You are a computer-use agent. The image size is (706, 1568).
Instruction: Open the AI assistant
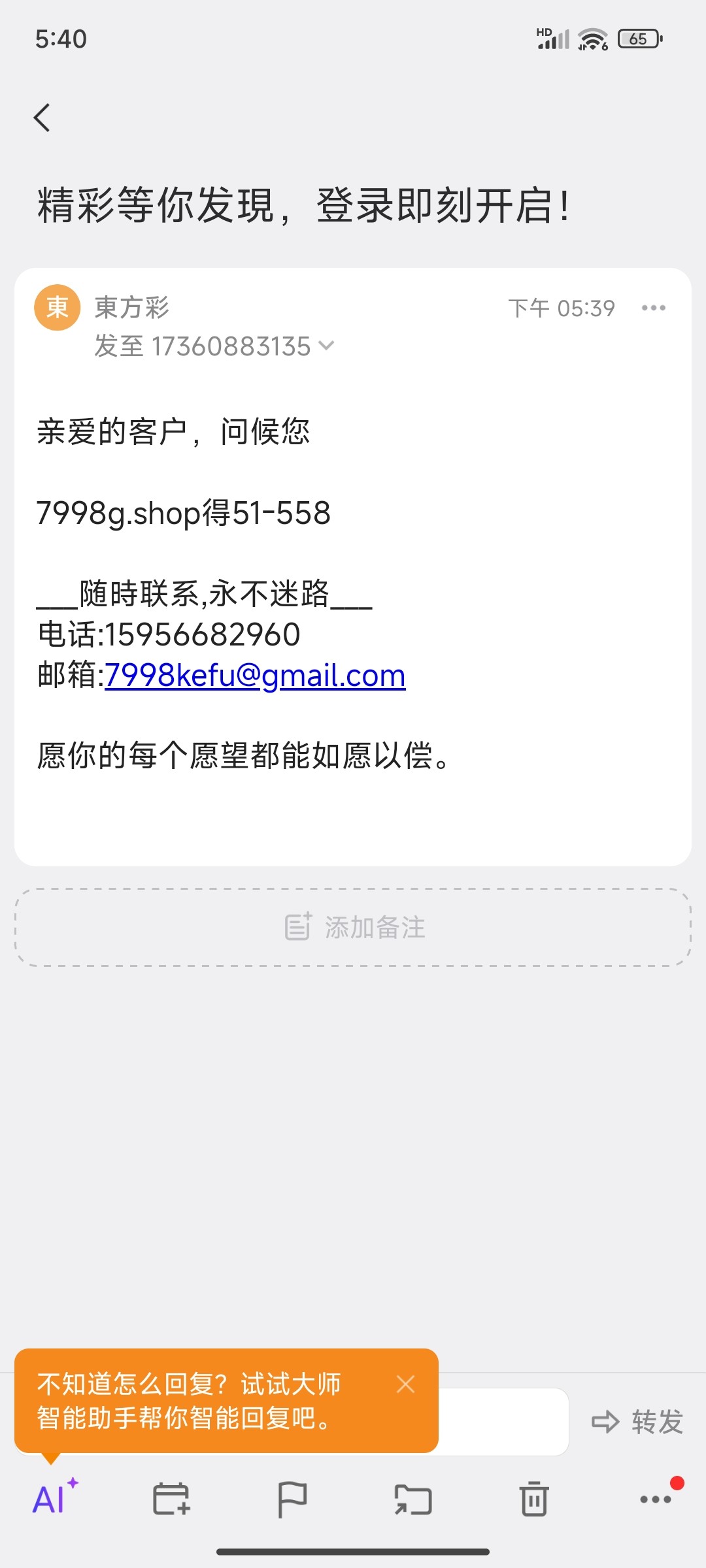tap(54, 1499)
